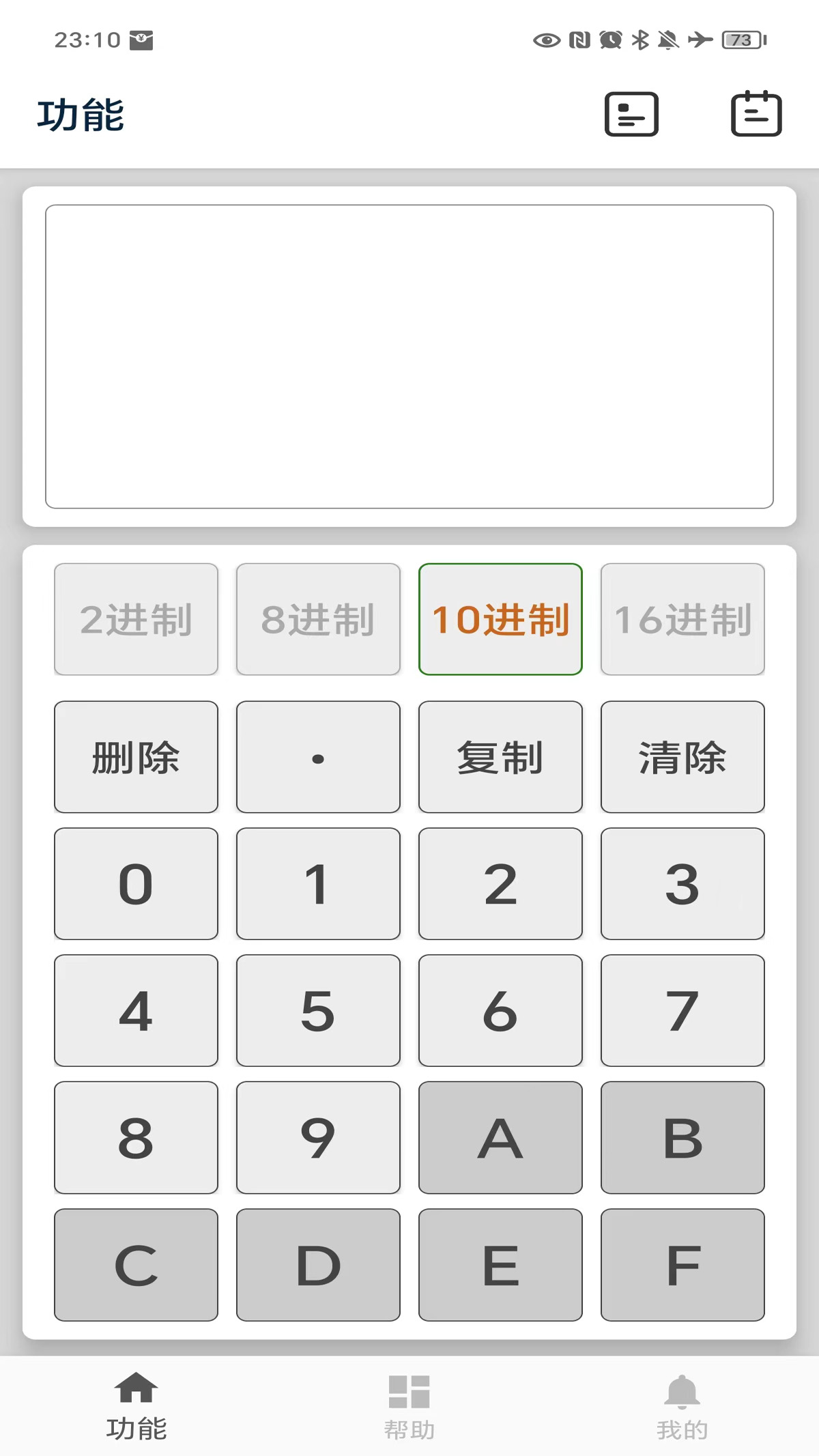The width and height of the screenshot is (819, 1456).
Task: Enter digit 0
Action: click(x=136, y=884)
